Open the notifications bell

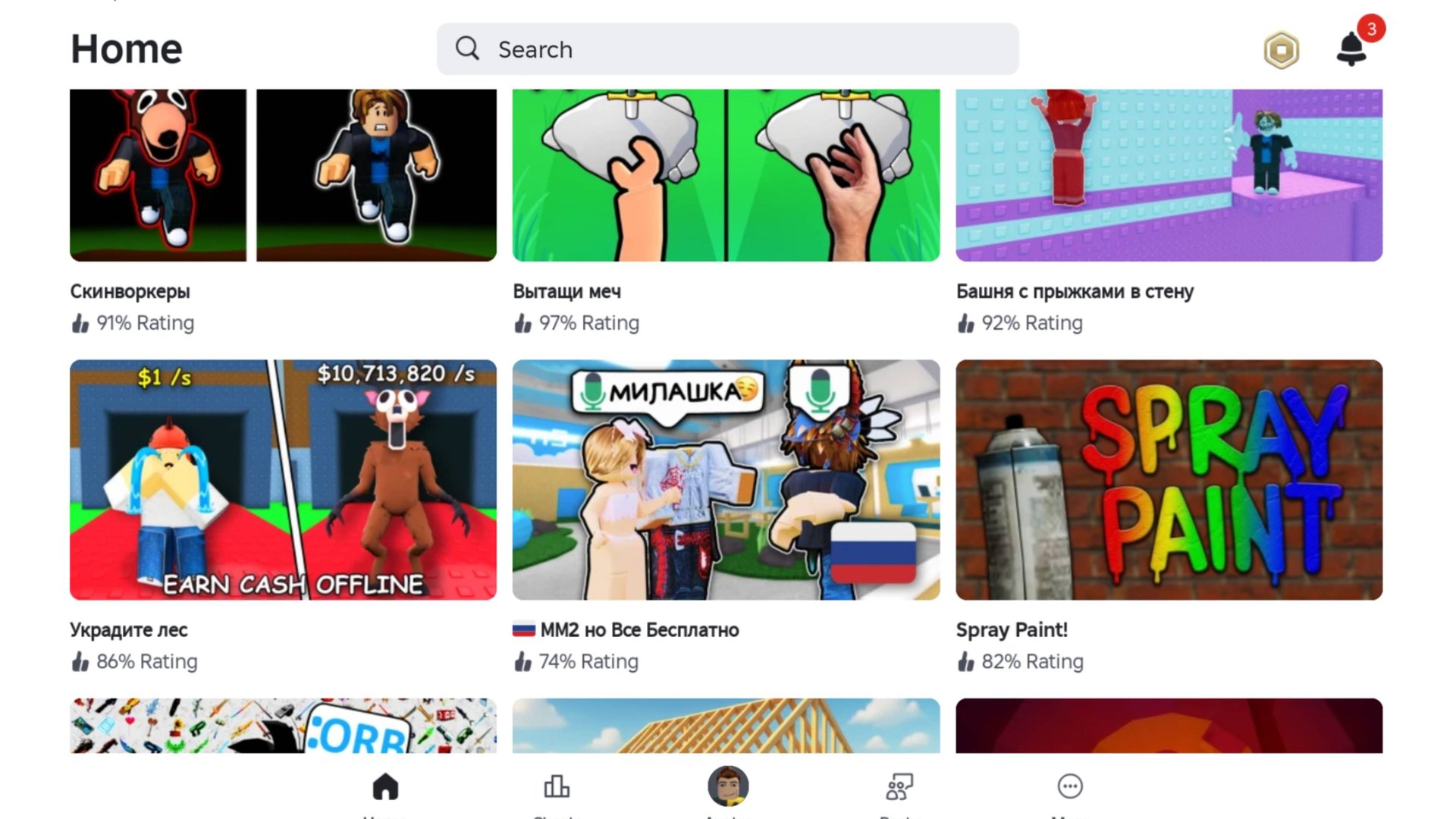[x=1351, y=49]
